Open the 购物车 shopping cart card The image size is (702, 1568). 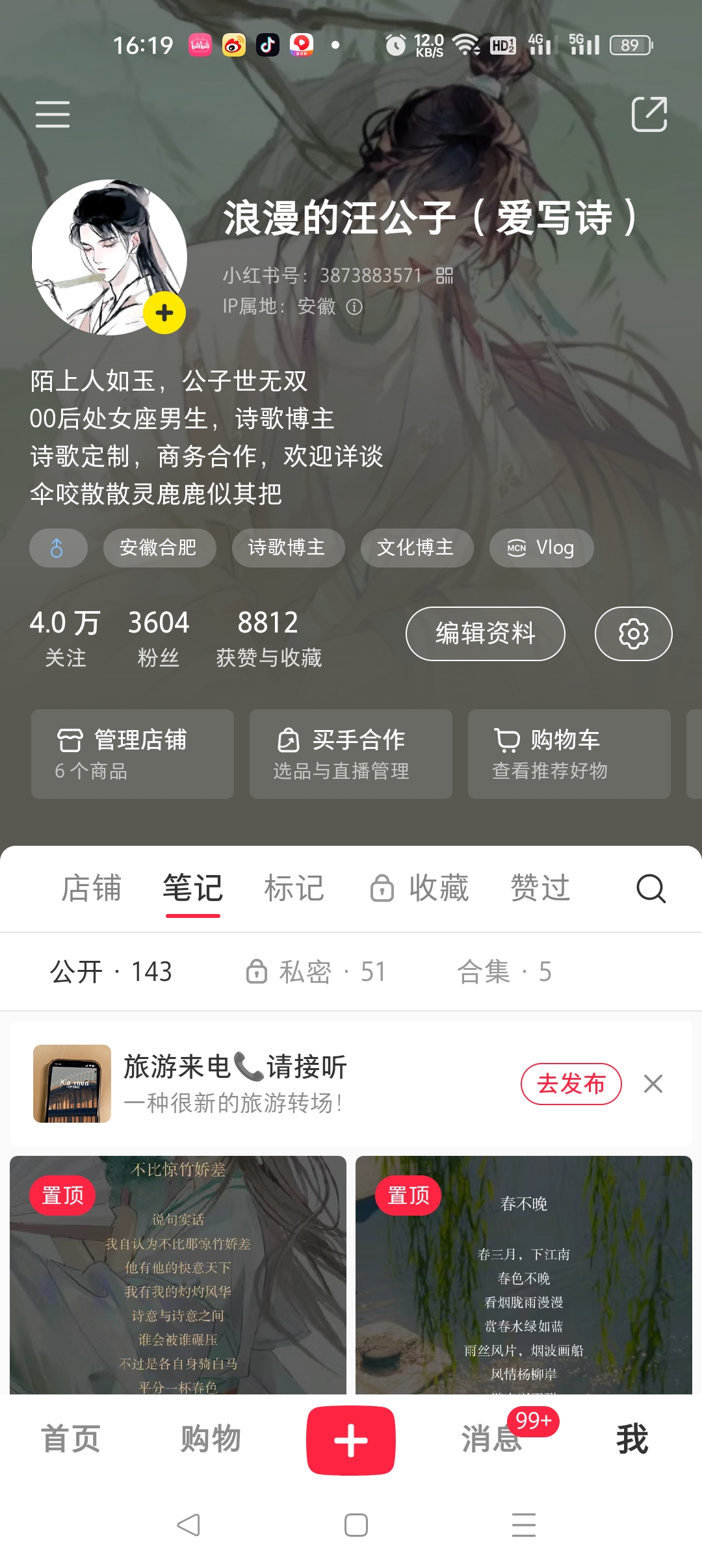coord(568,754)
